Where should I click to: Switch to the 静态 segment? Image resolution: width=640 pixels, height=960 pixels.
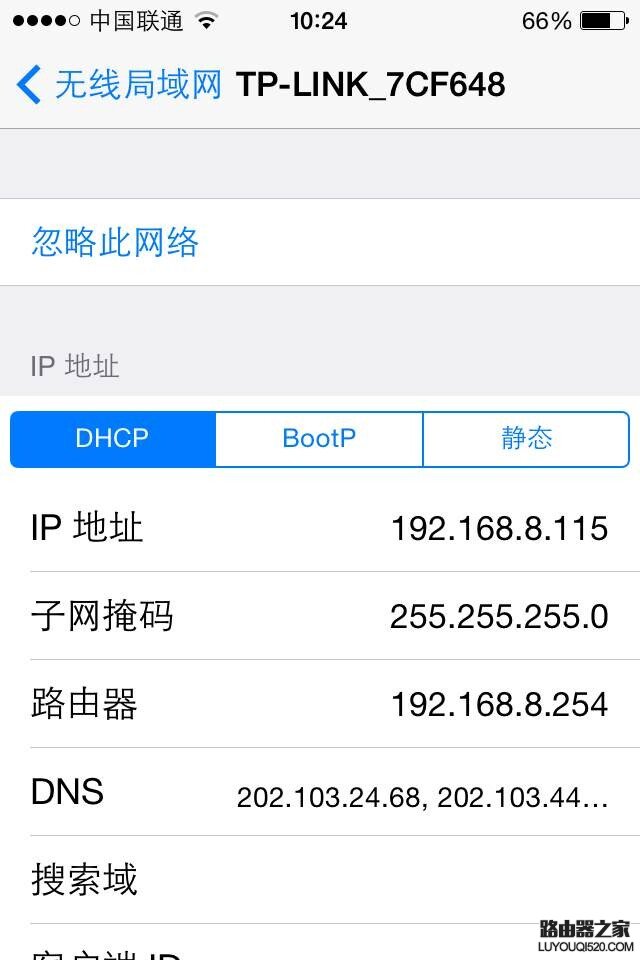(526, 439)
